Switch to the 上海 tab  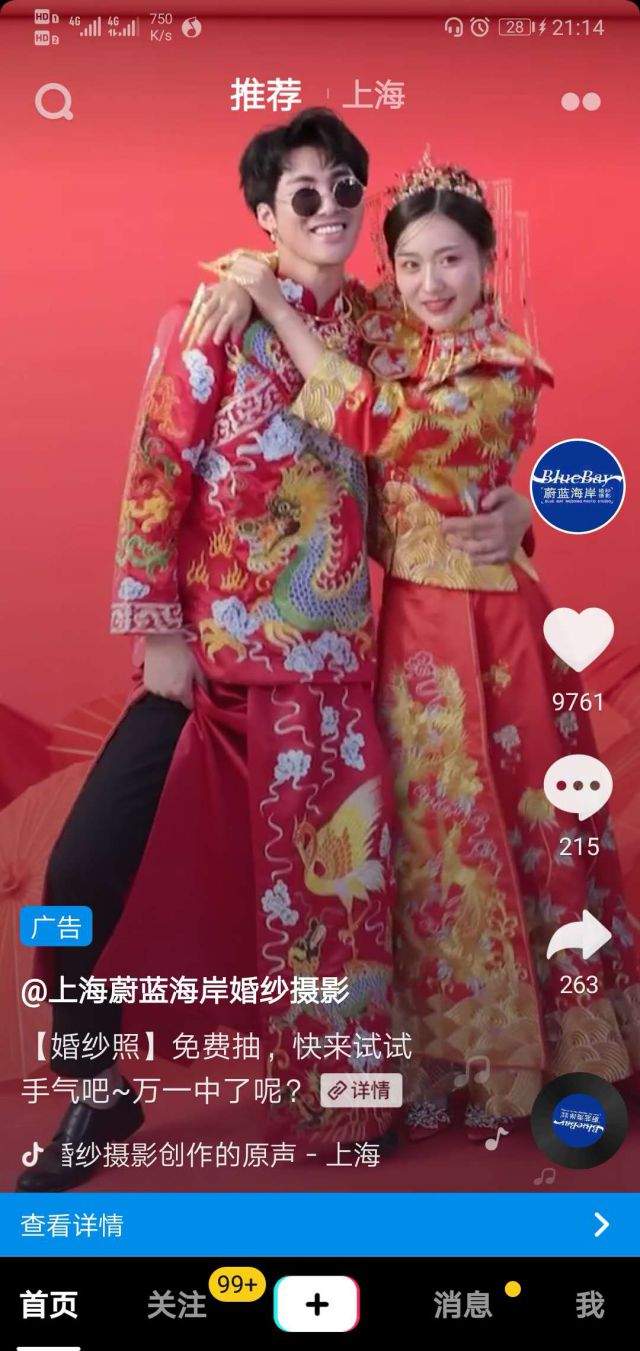[373, 96]
